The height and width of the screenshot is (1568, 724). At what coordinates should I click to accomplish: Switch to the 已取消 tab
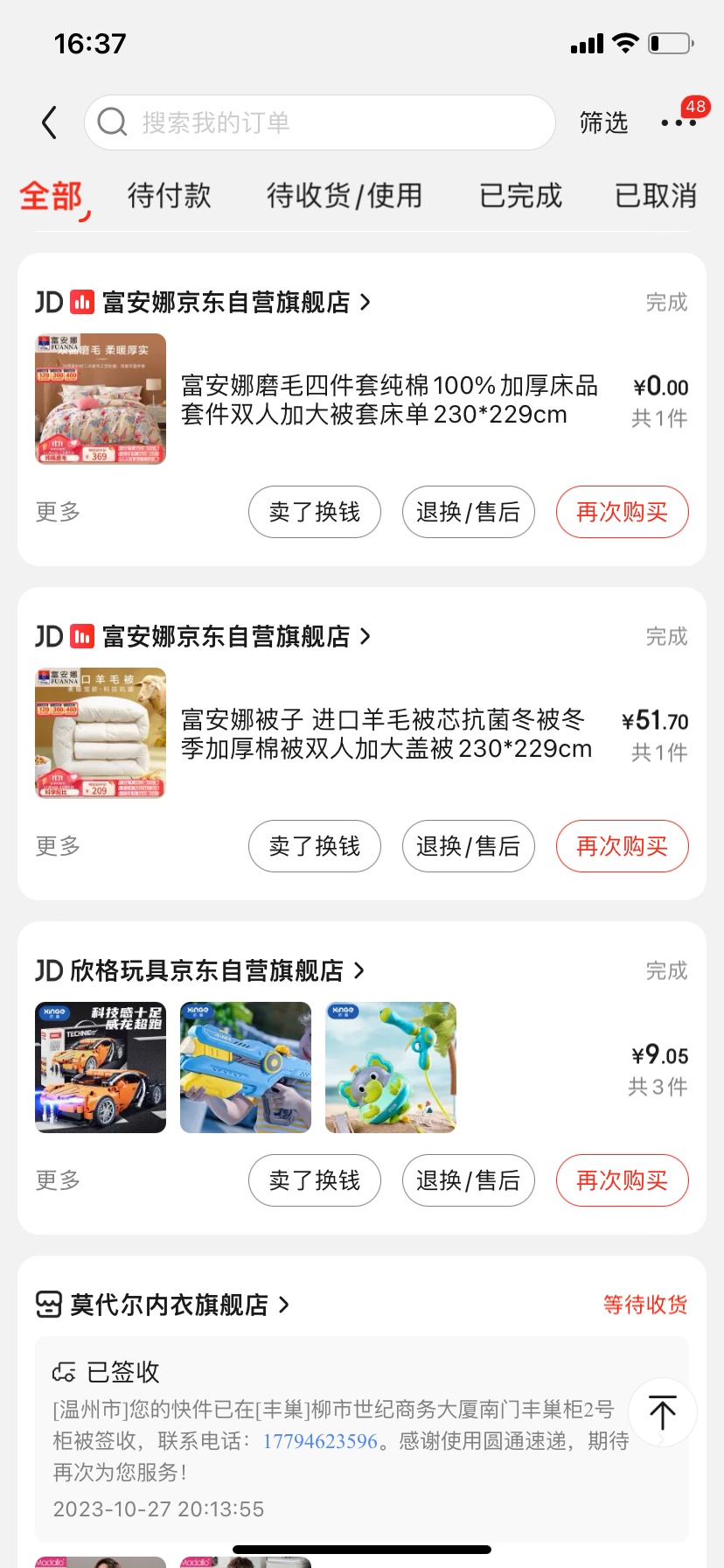(656, 195)
